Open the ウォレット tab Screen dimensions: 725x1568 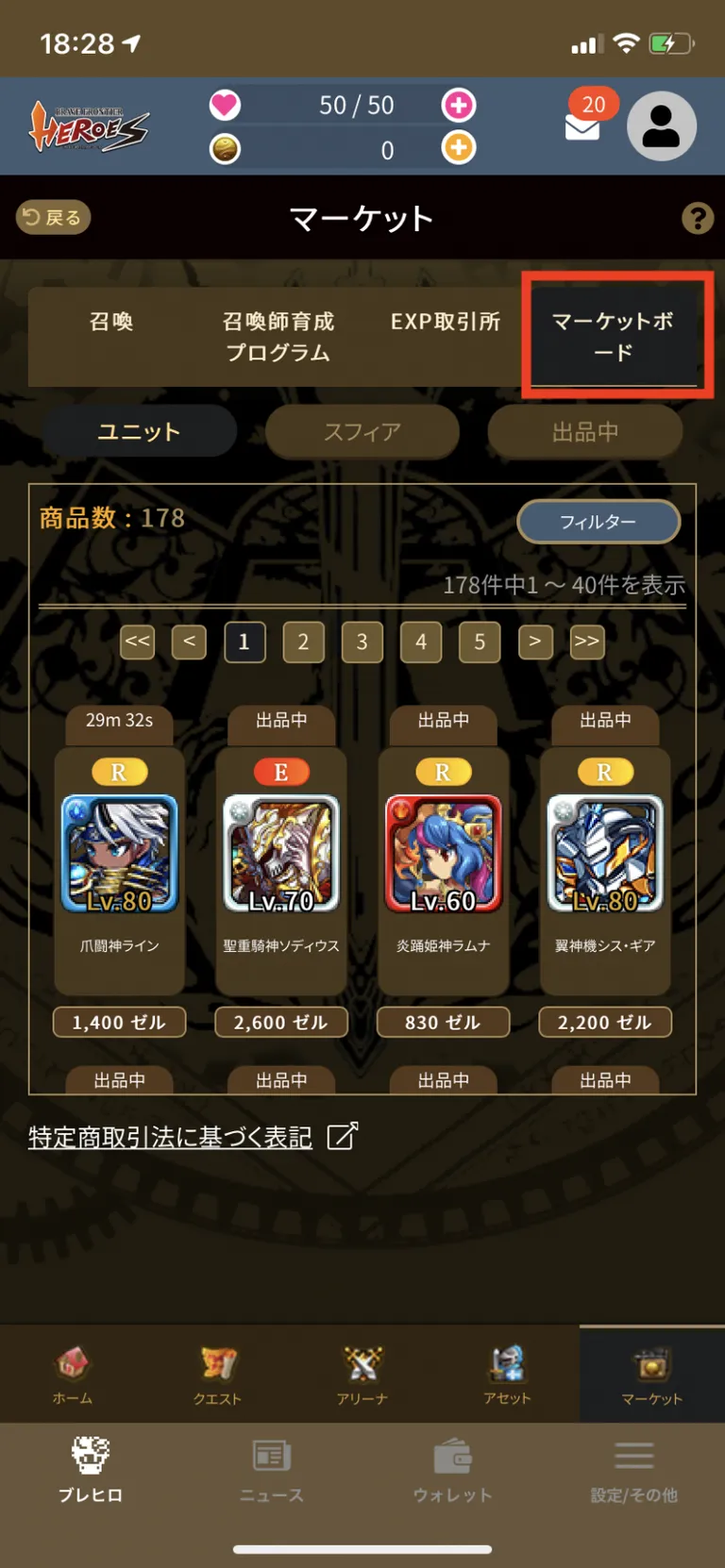pos(453,1469)
